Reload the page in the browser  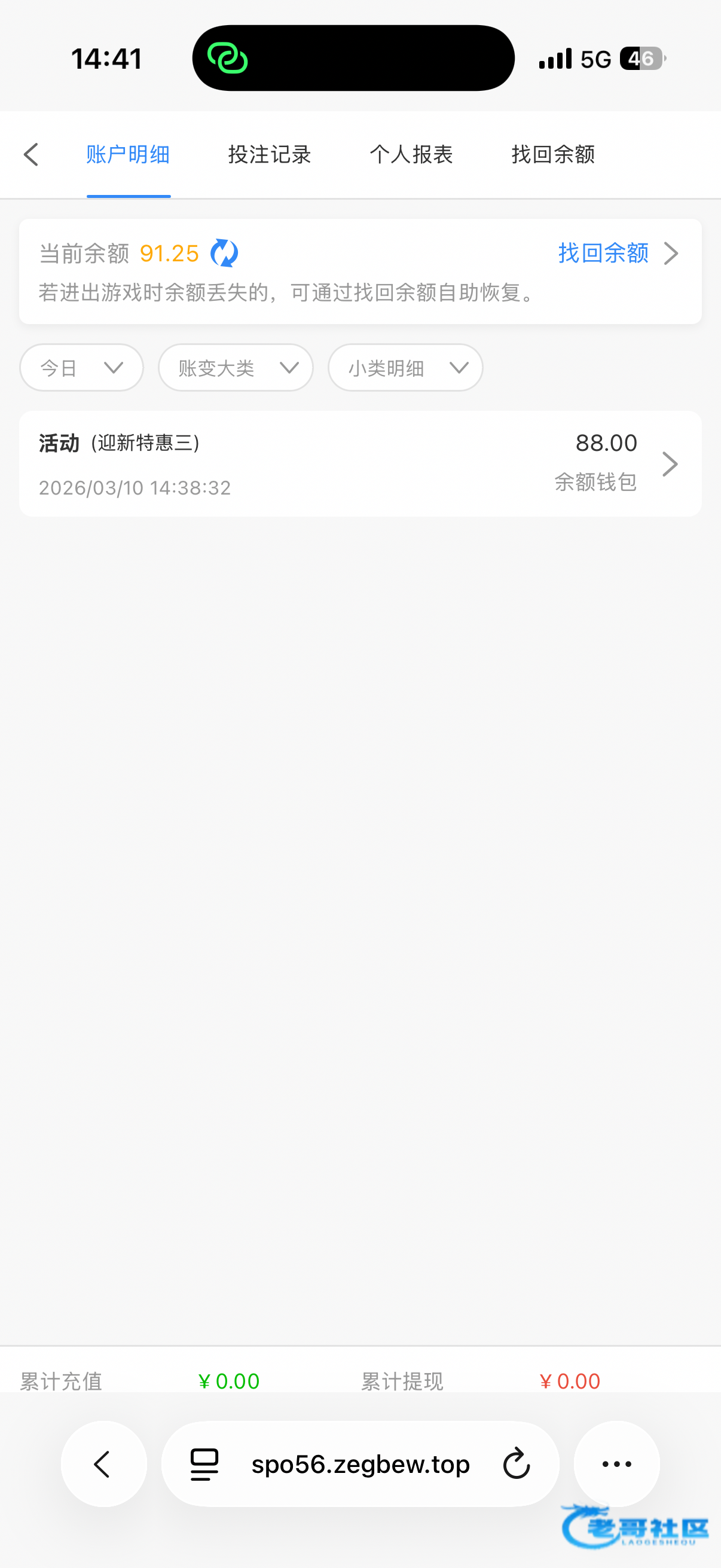(517, 1464)
